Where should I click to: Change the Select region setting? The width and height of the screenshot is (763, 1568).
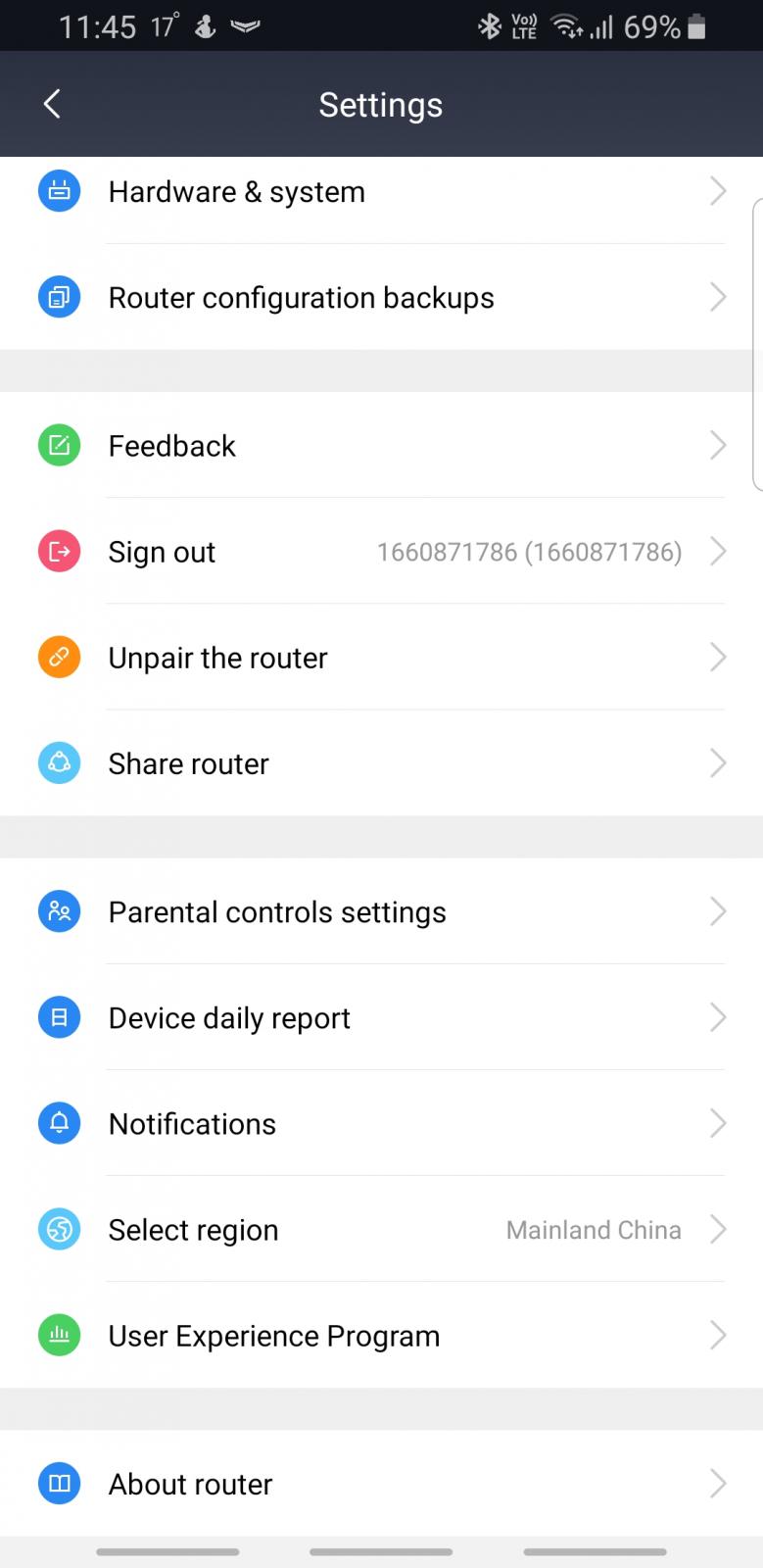pos(381,1230)
